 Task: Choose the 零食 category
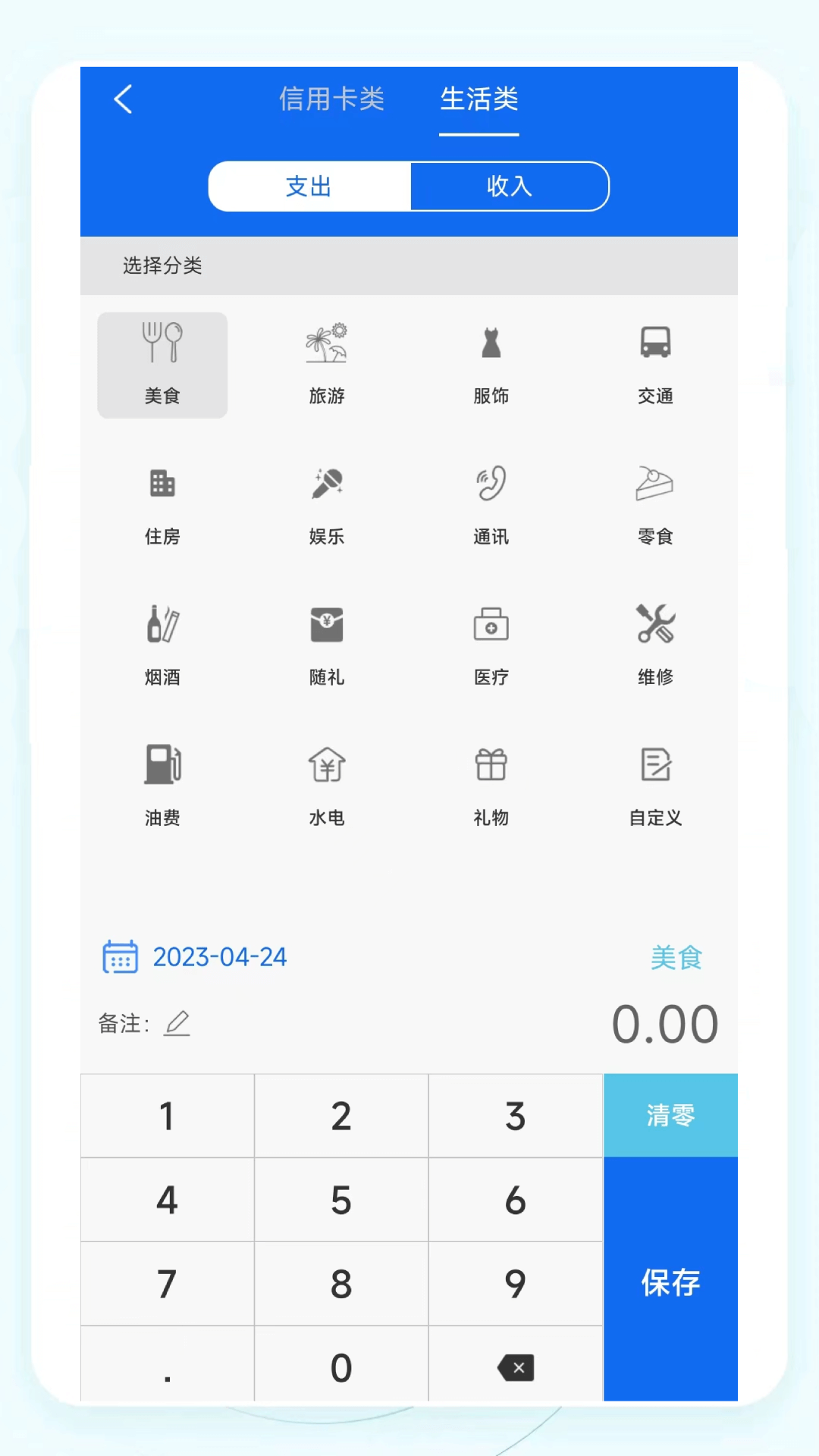click(x=655, y=505)
